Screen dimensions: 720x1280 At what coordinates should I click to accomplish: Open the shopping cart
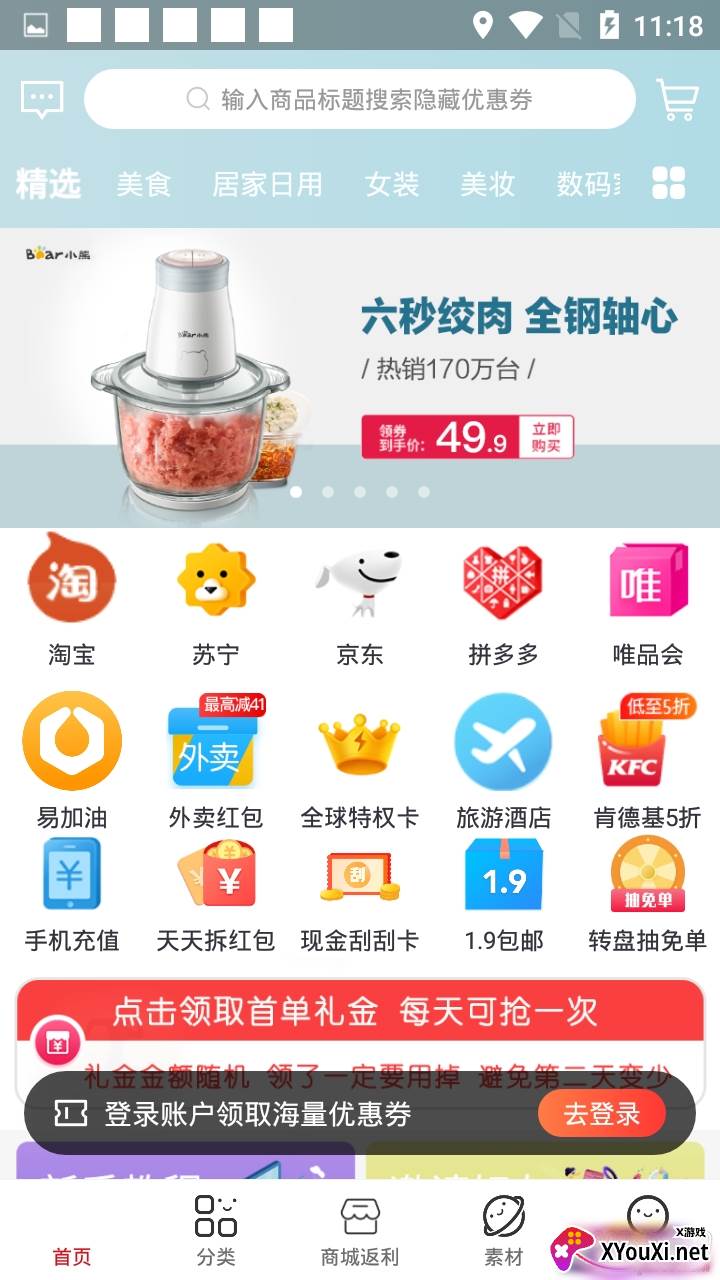[x=677, y=100]
